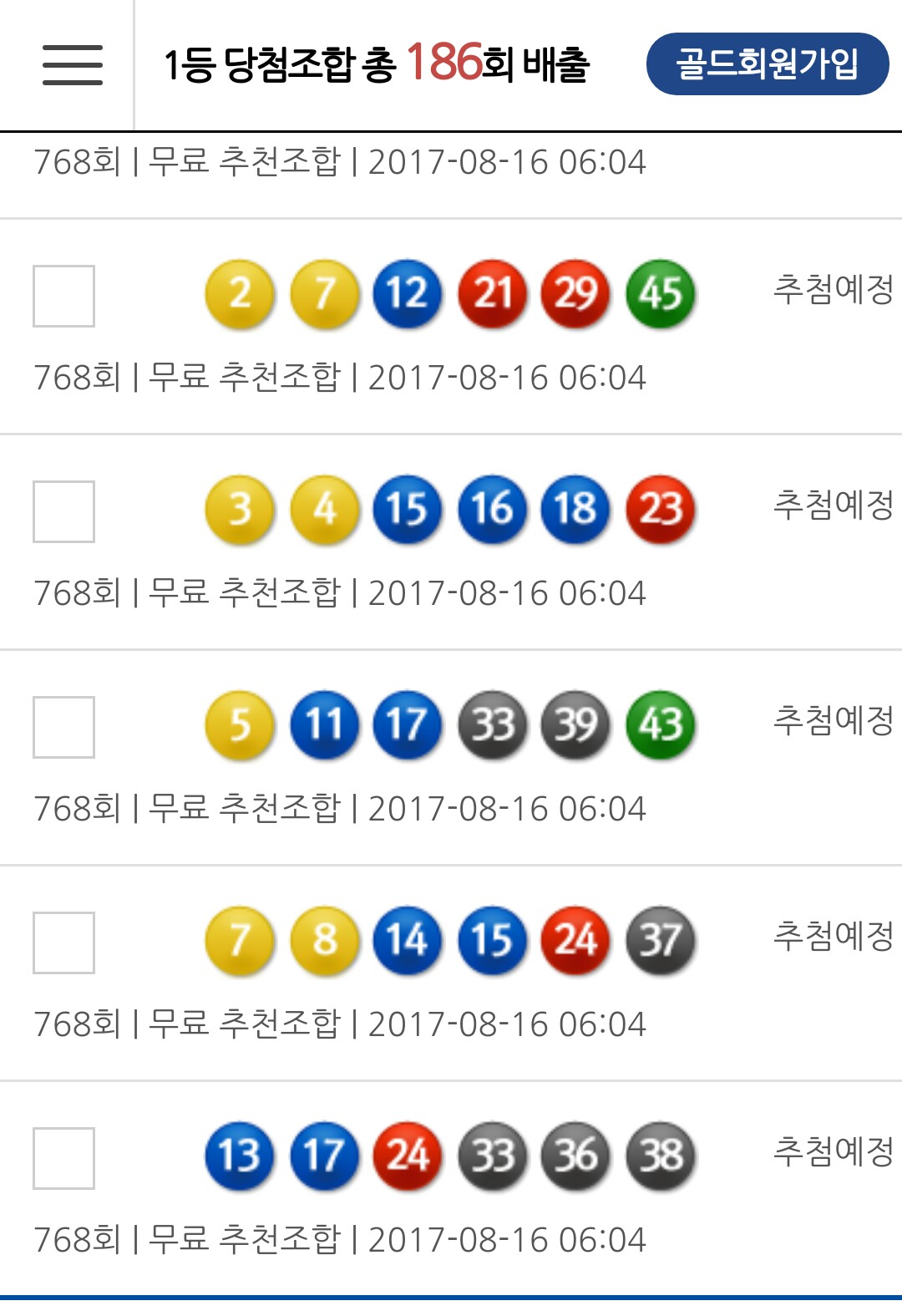Tick the box for 5 11 17 33 39 43
Screen dimensions: 902x1316
(63, 727)
